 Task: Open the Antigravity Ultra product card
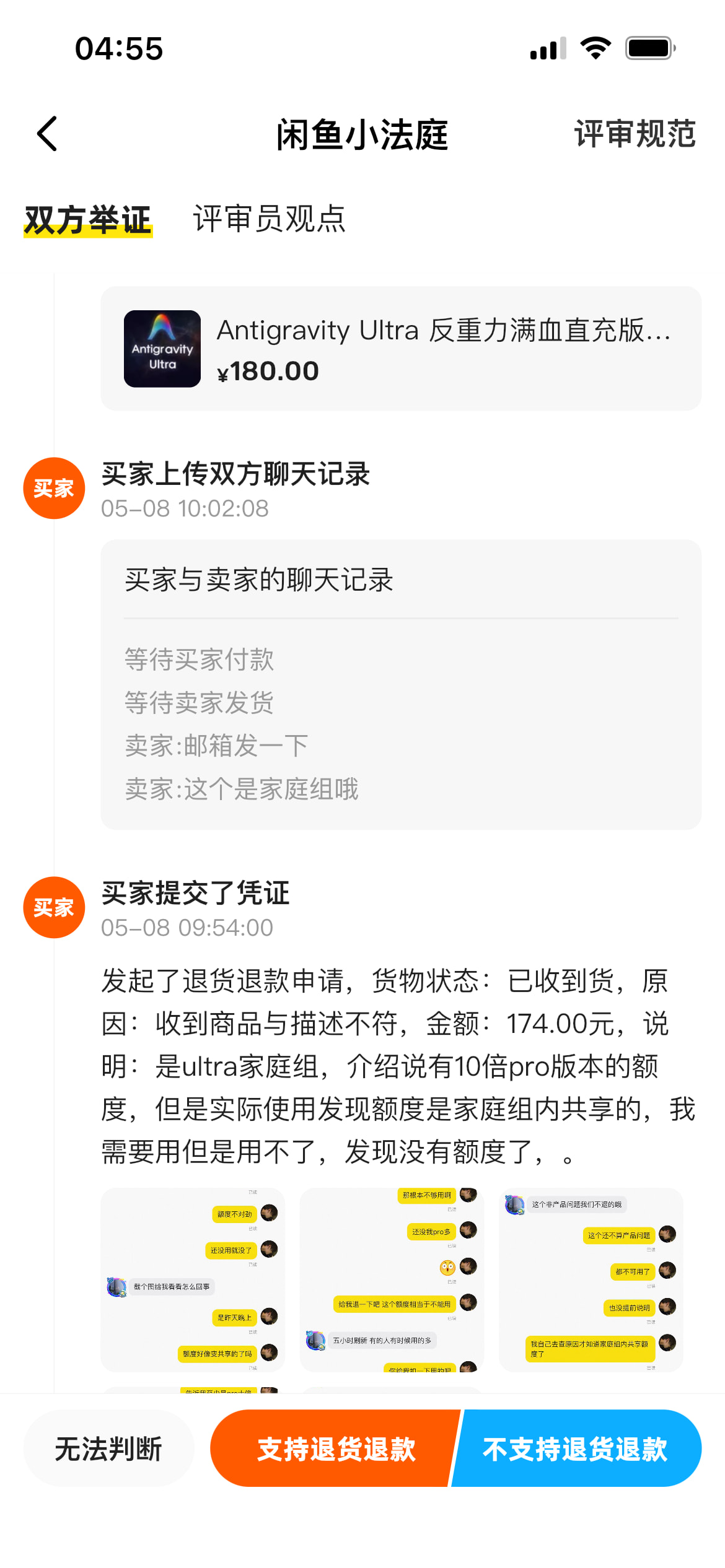401,349
